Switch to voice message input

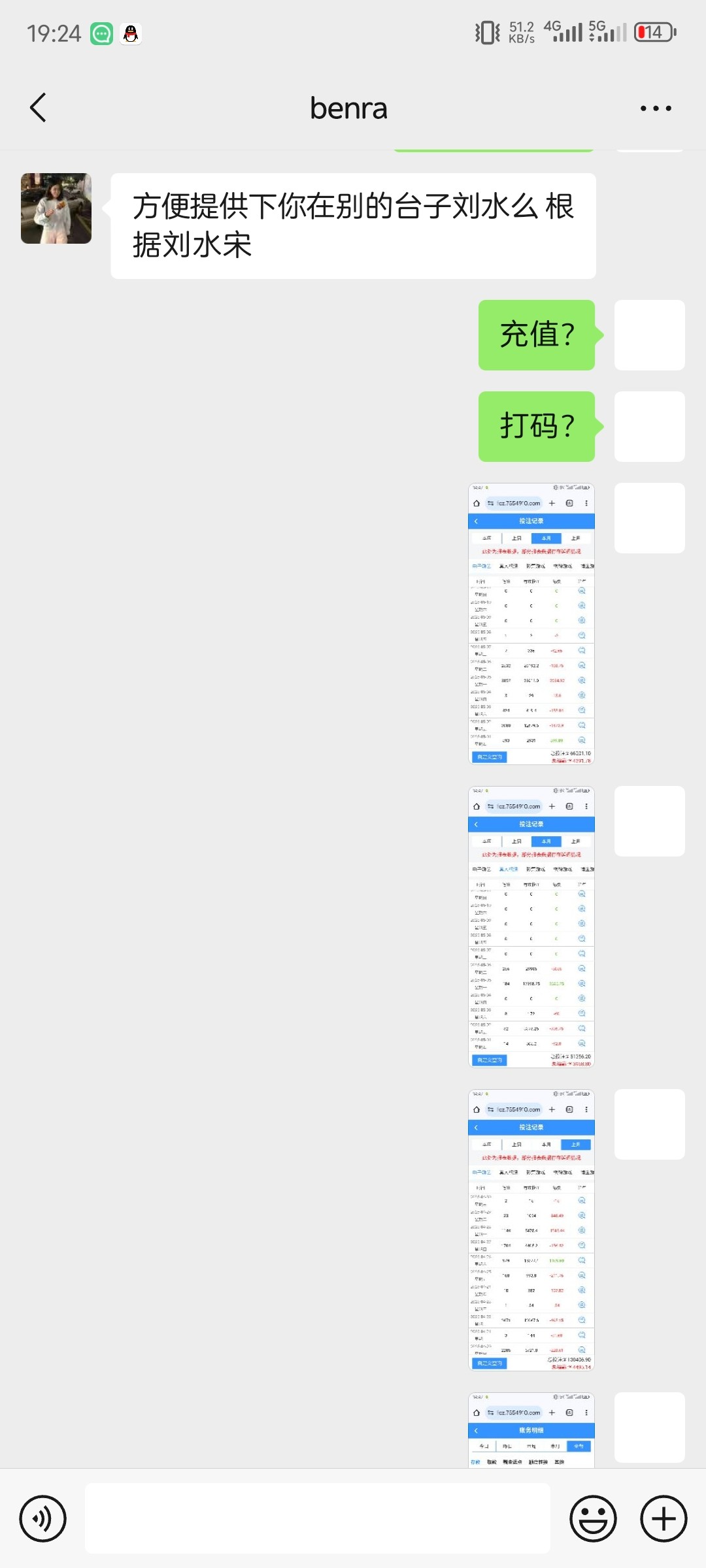click(43, 1518)
